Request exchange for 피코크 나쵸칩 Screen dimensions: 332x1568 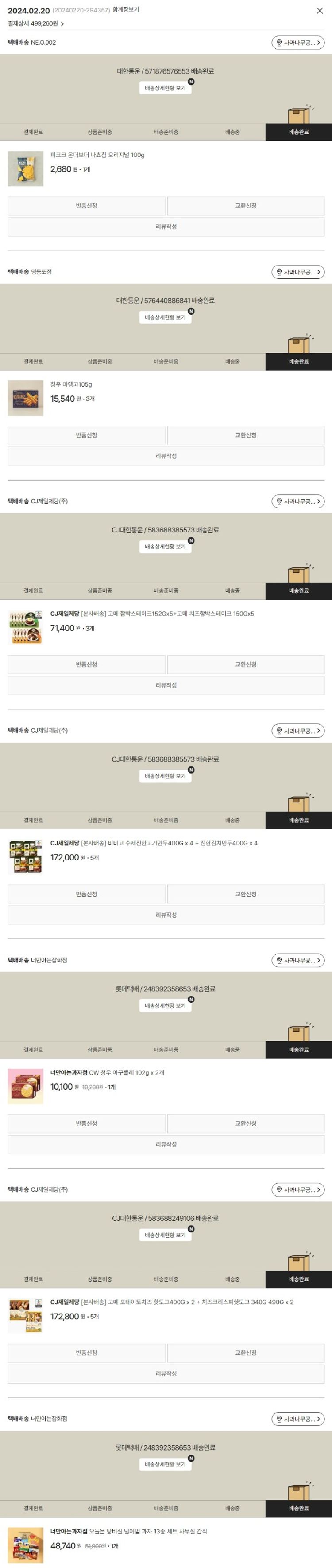pos(246,206)
